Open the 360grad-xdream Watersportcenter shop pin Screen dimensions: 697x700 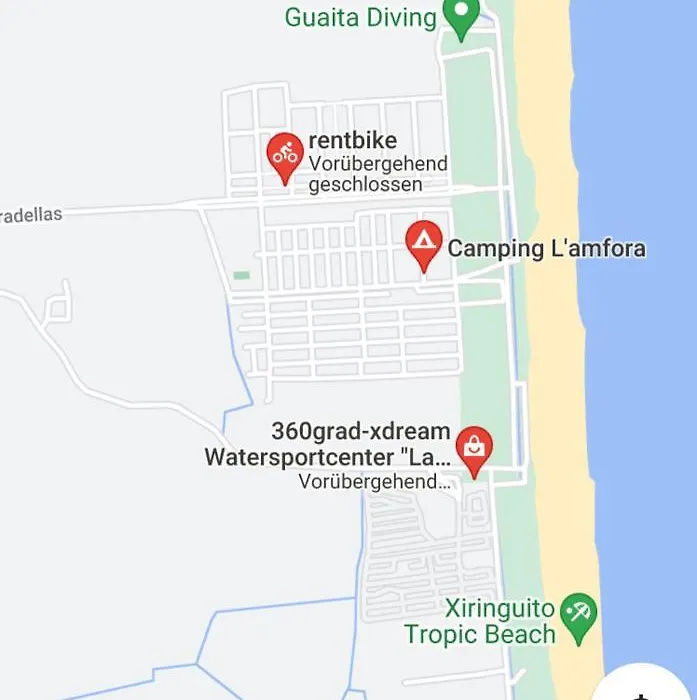474,449
